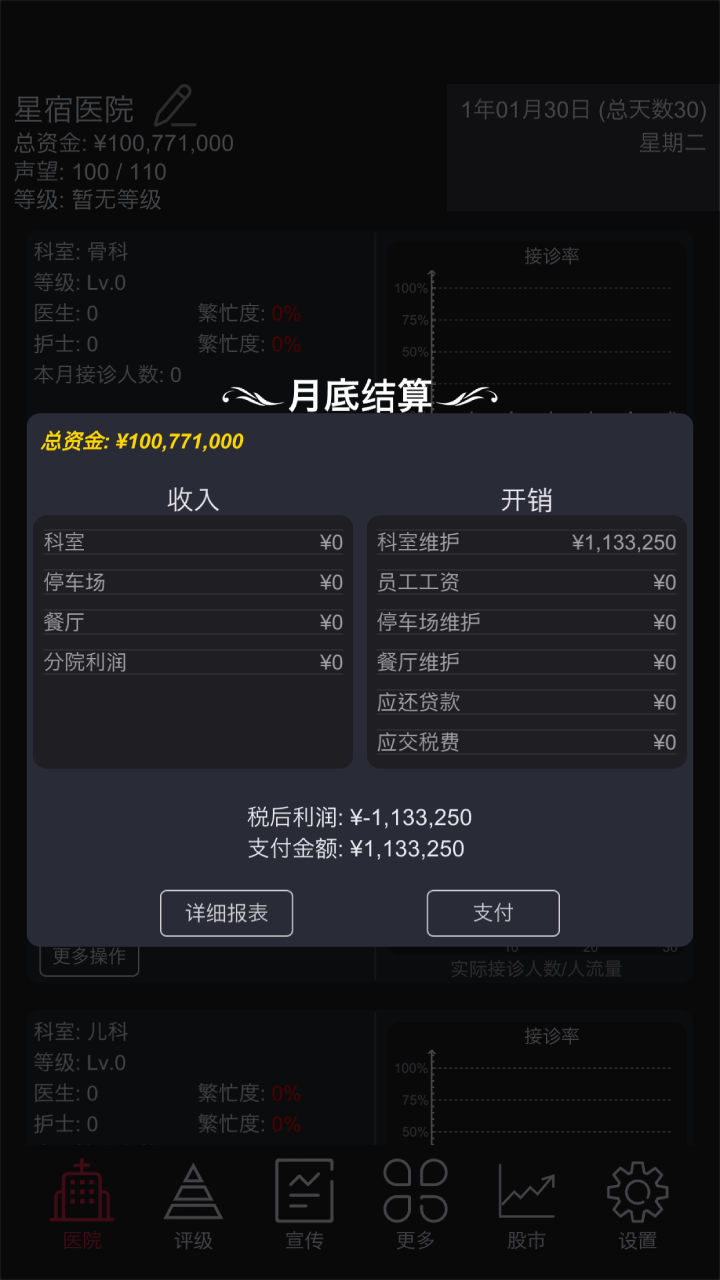Select the 科室 income row
This screenshot has height=1280, width=720.
(193, 541)
